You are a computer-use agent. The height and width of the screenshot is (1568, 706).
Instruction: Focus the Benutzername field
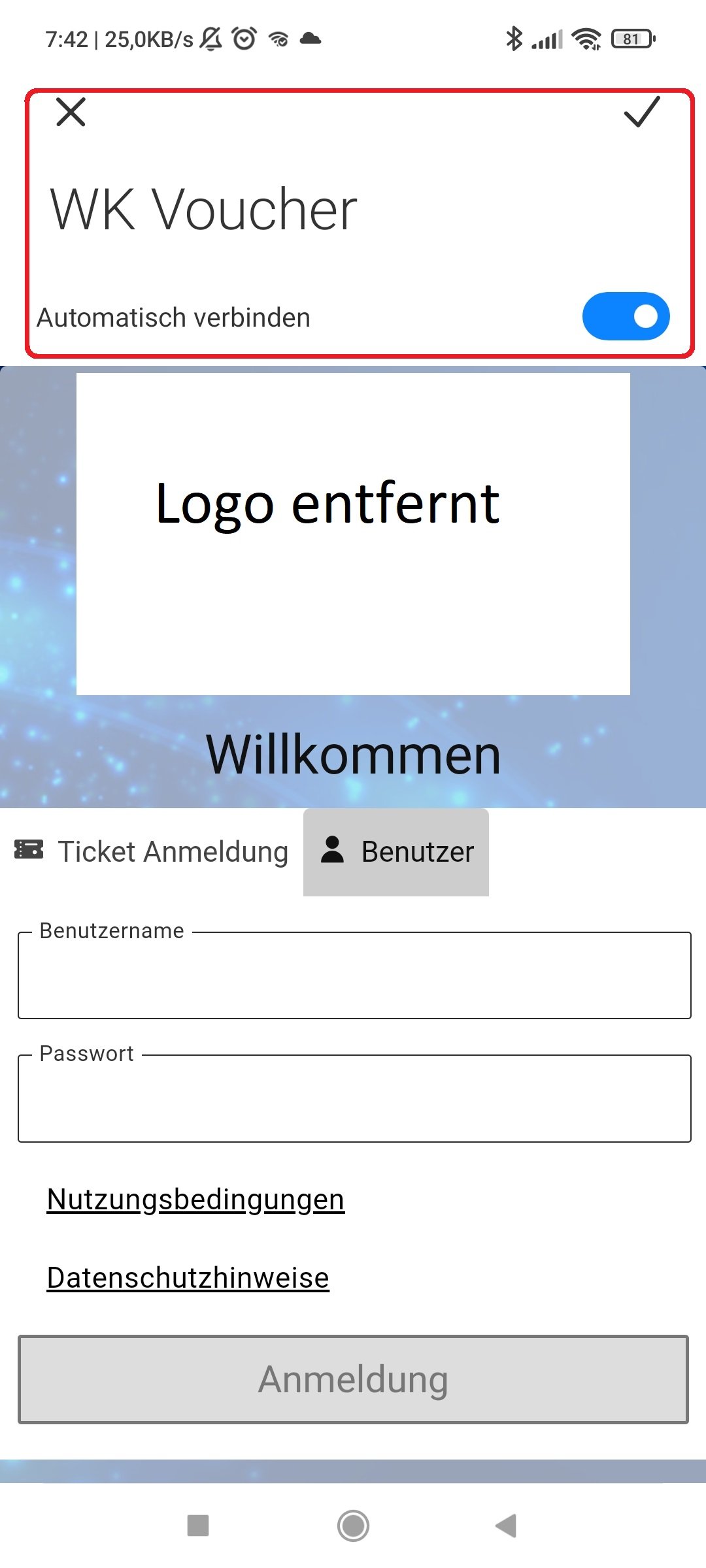click(354, 975)
